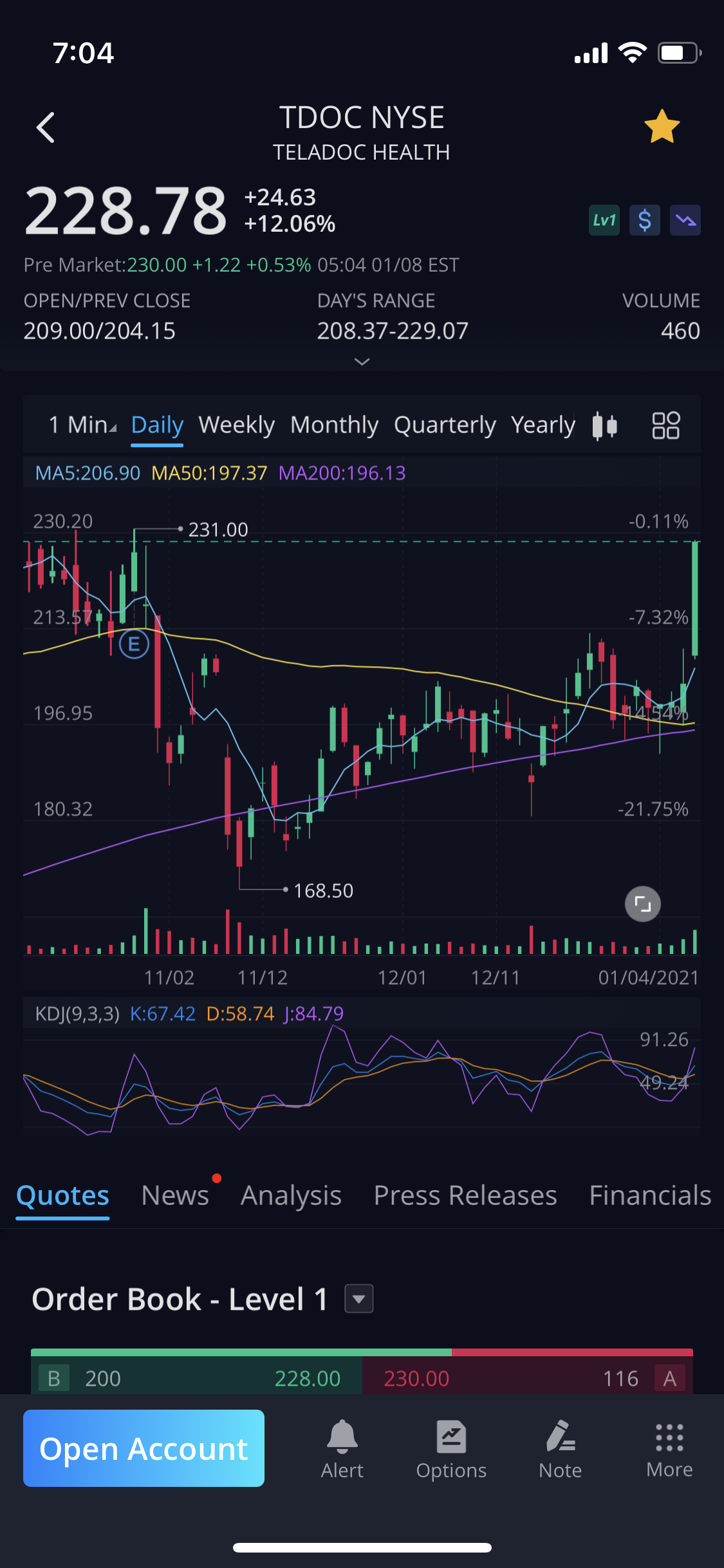The width and height of the screenshot is (724, 1568).
Task: Expand the stock details chevron
Action: pyautogui.click(x=362, y=362)
